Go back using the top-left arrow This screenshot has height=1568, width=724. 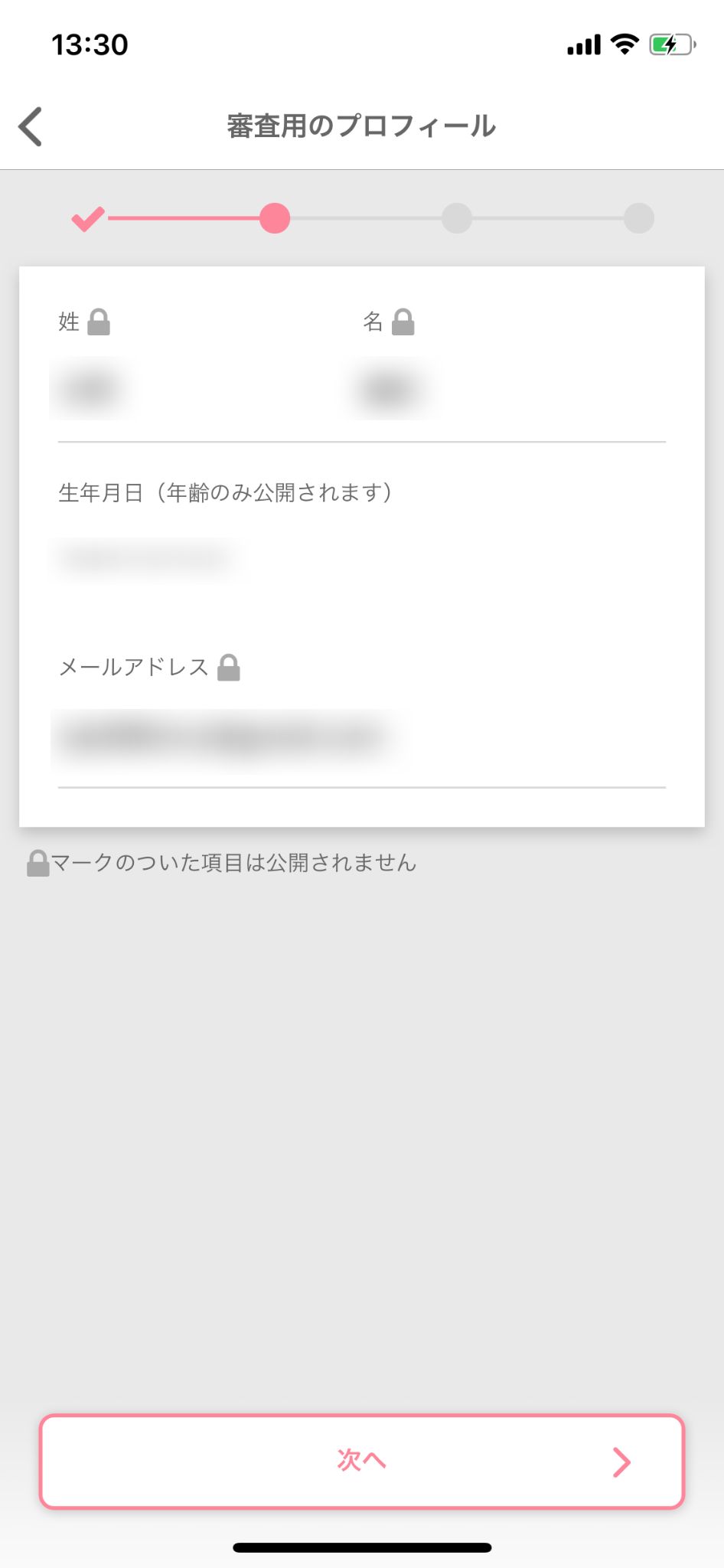click(x=31, y=126)
